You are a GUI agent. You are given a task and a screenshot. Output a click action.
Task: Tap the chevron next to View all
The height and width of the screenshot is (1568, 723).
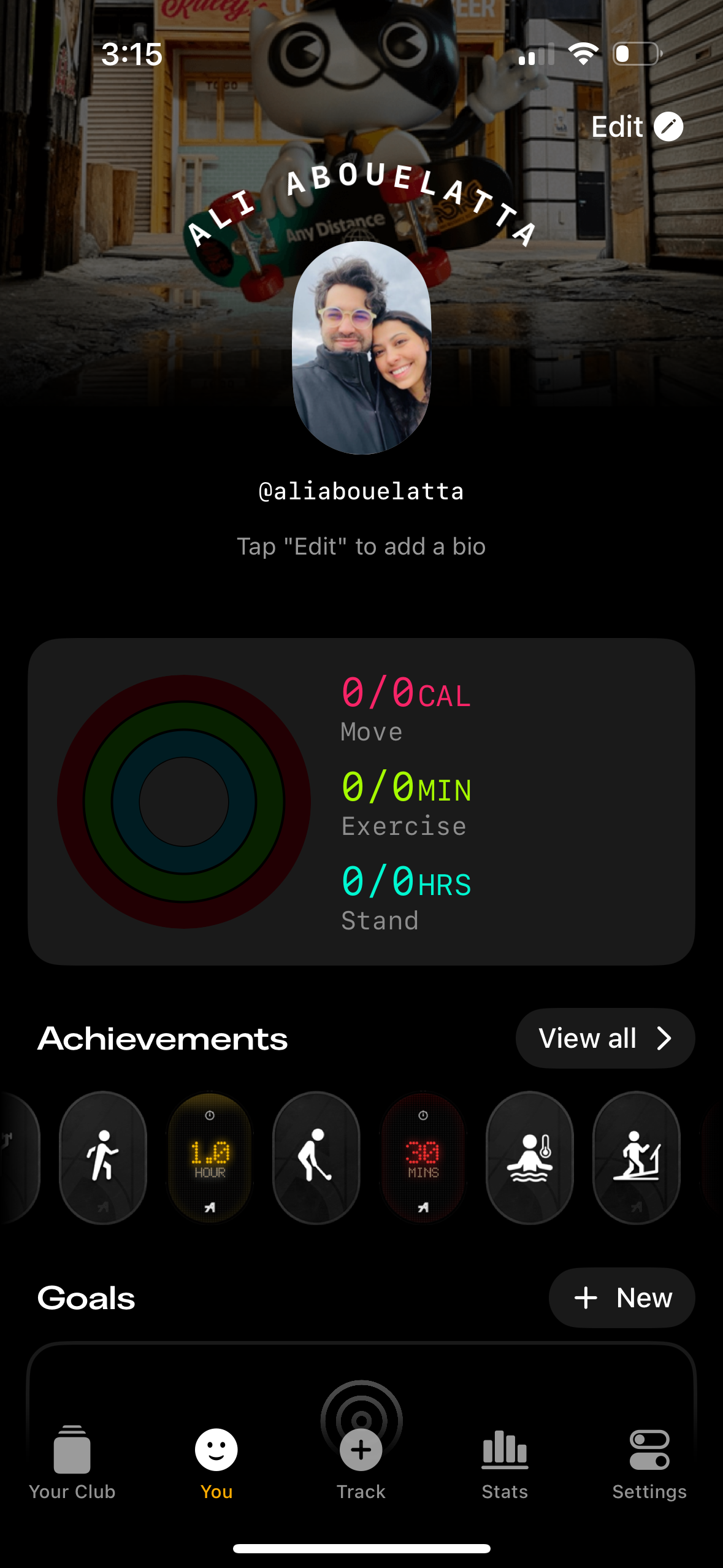coord(664,1038)
